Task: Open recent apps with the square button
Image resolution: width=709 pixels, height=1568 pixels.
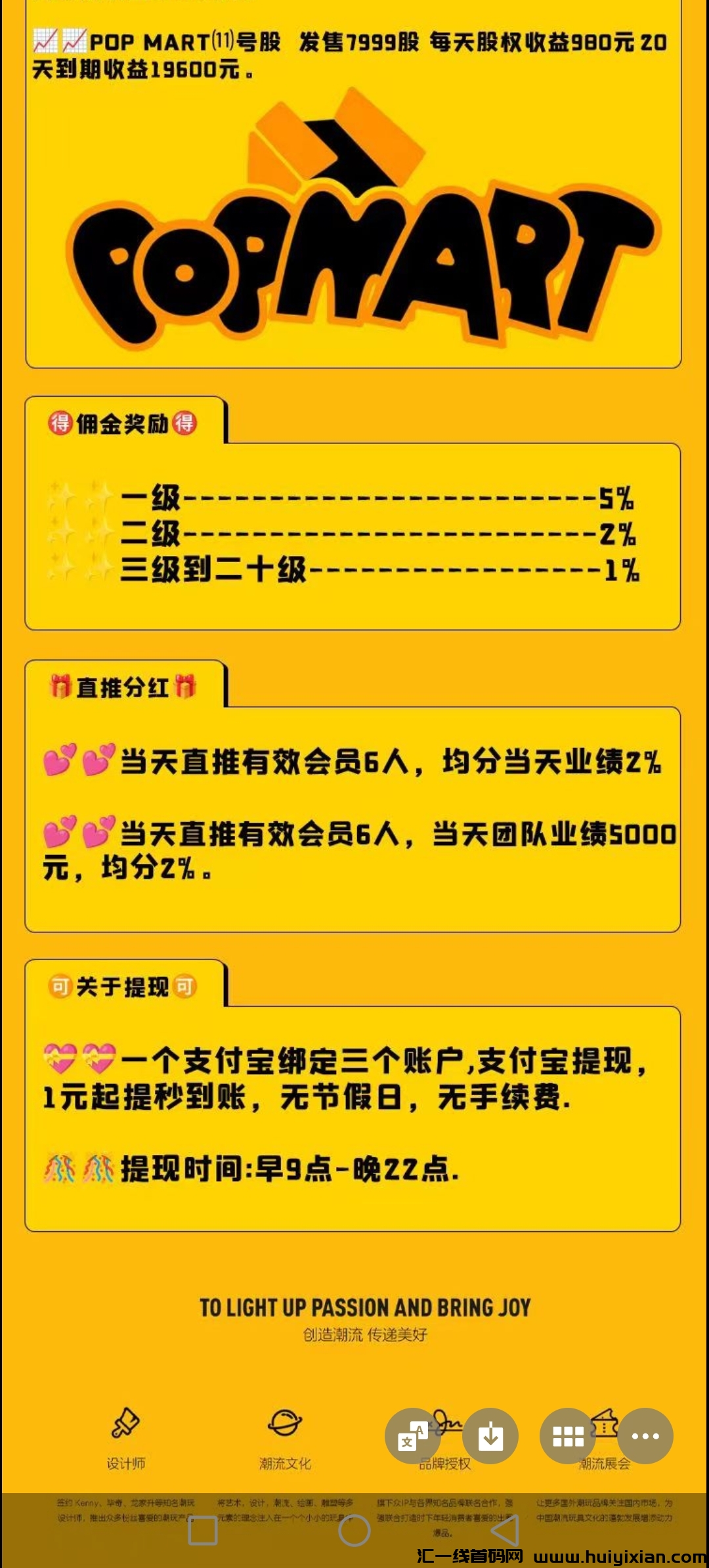Action: [203, 1531]
